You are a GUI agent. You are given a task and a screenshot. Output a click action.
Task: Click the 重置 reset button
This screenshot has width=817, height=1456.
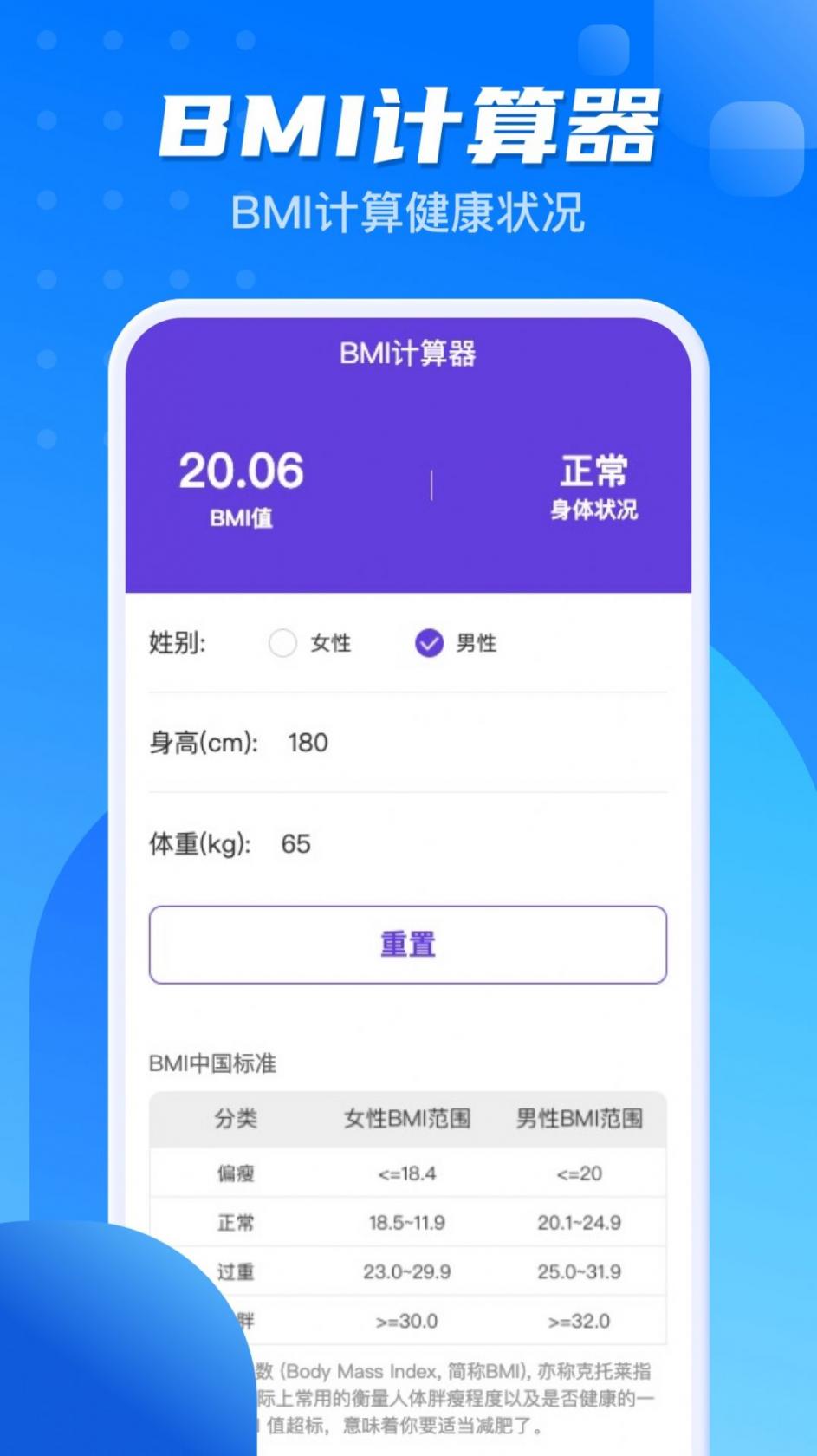coord(407,945)
